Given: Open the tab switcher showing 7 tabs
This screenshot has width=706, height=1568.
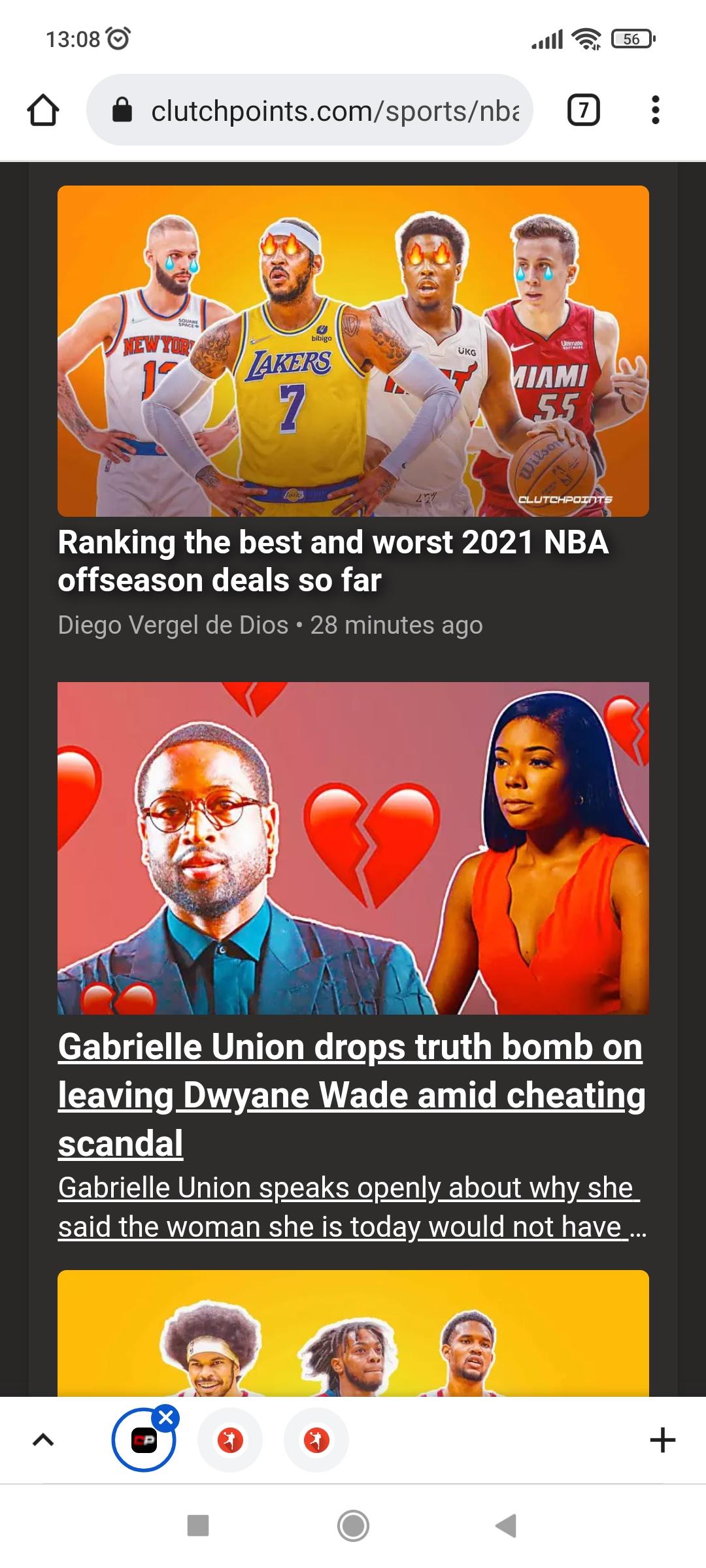Looking at the screenshot, I should tap(583, 110).
